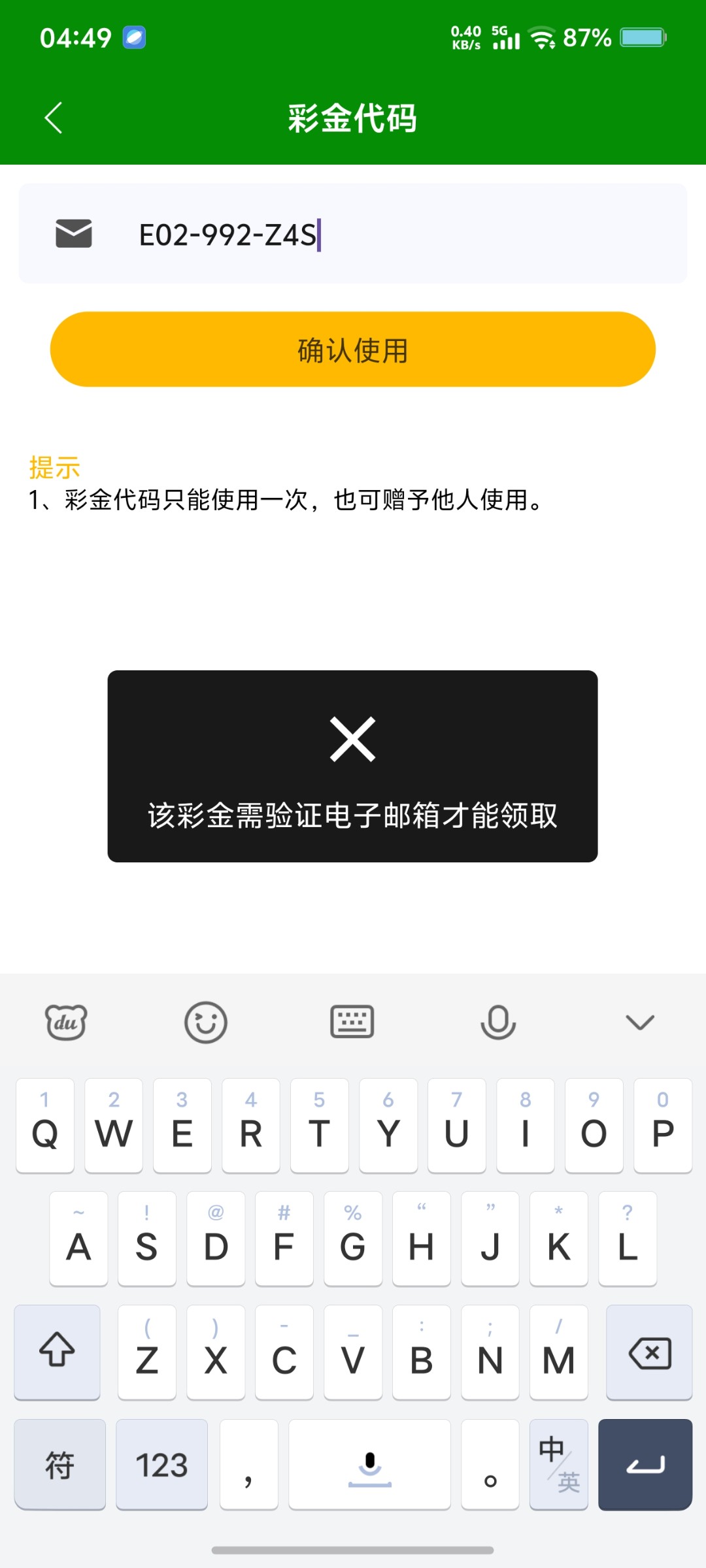Open the 符 symbols keyboard
This screenshot has width=706, height=1568.
coord(59,1465)
